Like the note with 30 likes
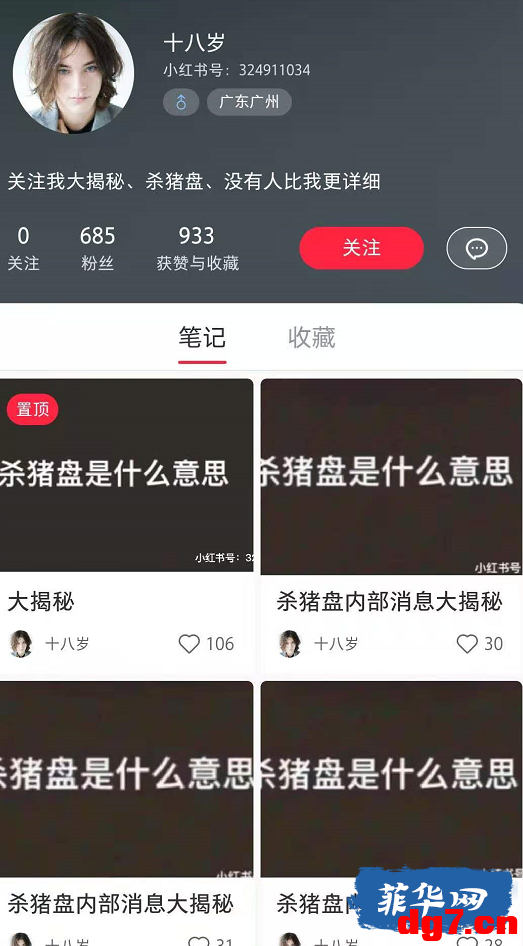This screenshot has width=523, height=946. pos(467,644)
